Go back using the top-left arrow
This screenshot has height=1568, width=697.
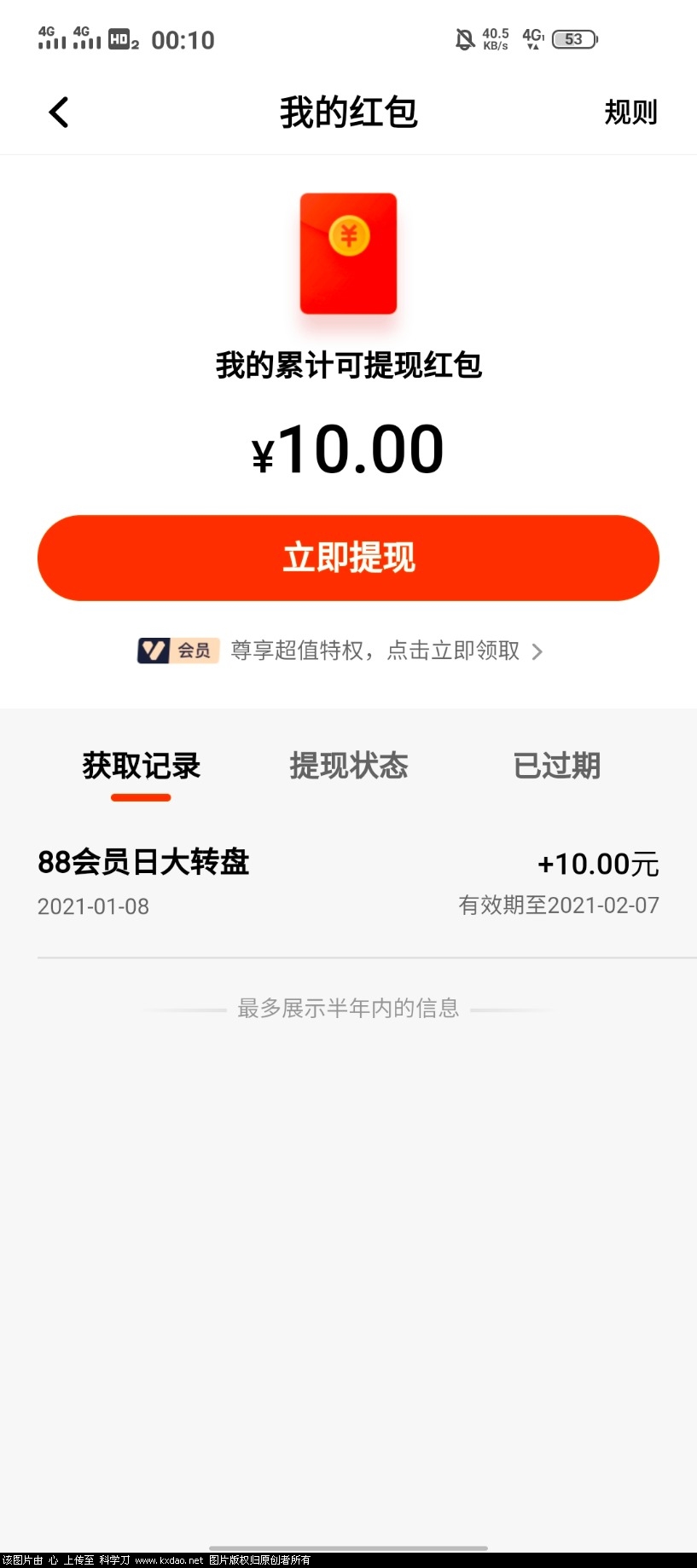[58, 113]
